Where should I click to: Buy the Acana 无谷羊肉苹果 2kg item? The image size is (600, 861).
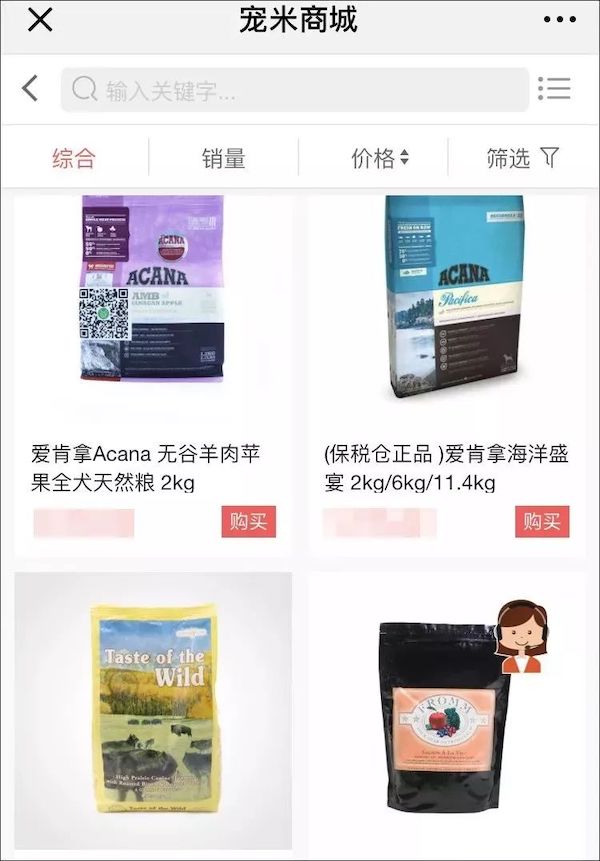point(248,522)
